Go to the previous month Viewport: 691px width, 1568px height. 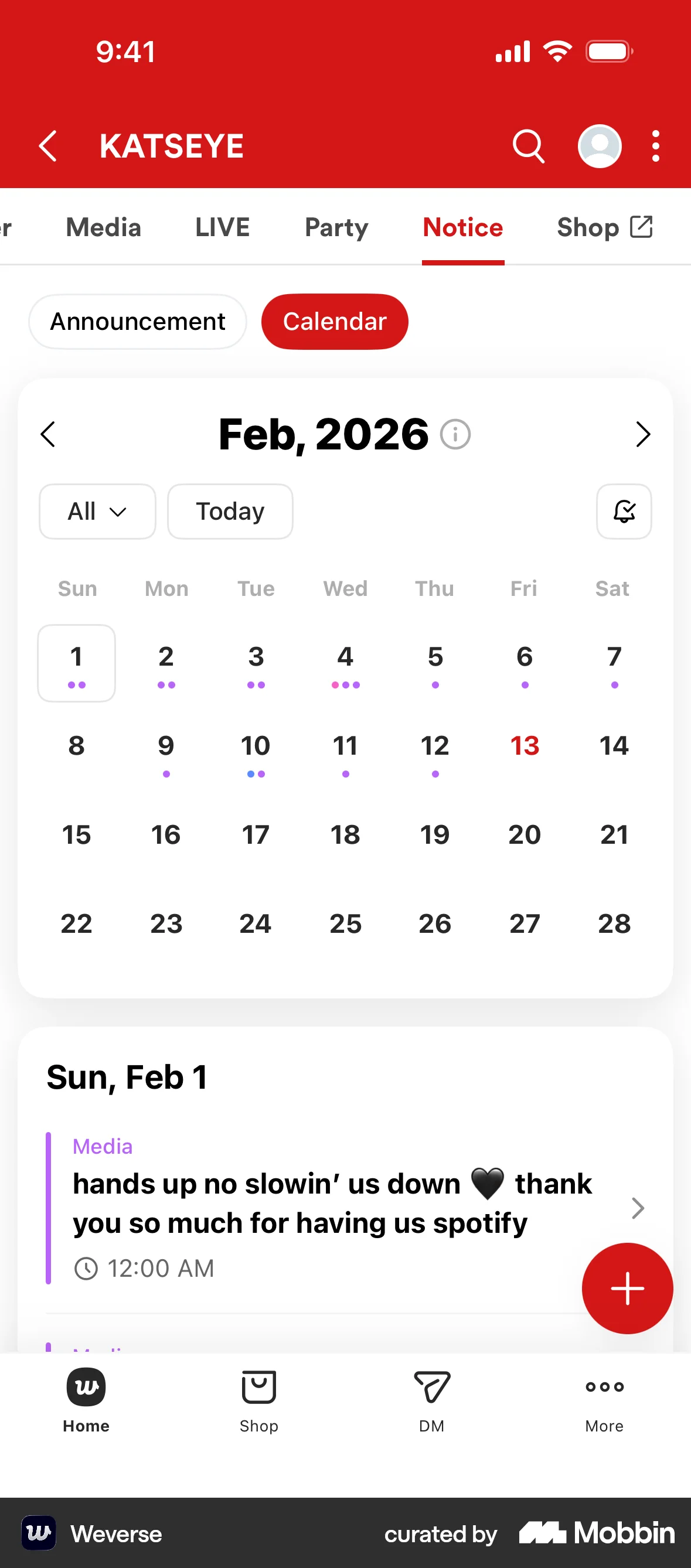[49, 434]
